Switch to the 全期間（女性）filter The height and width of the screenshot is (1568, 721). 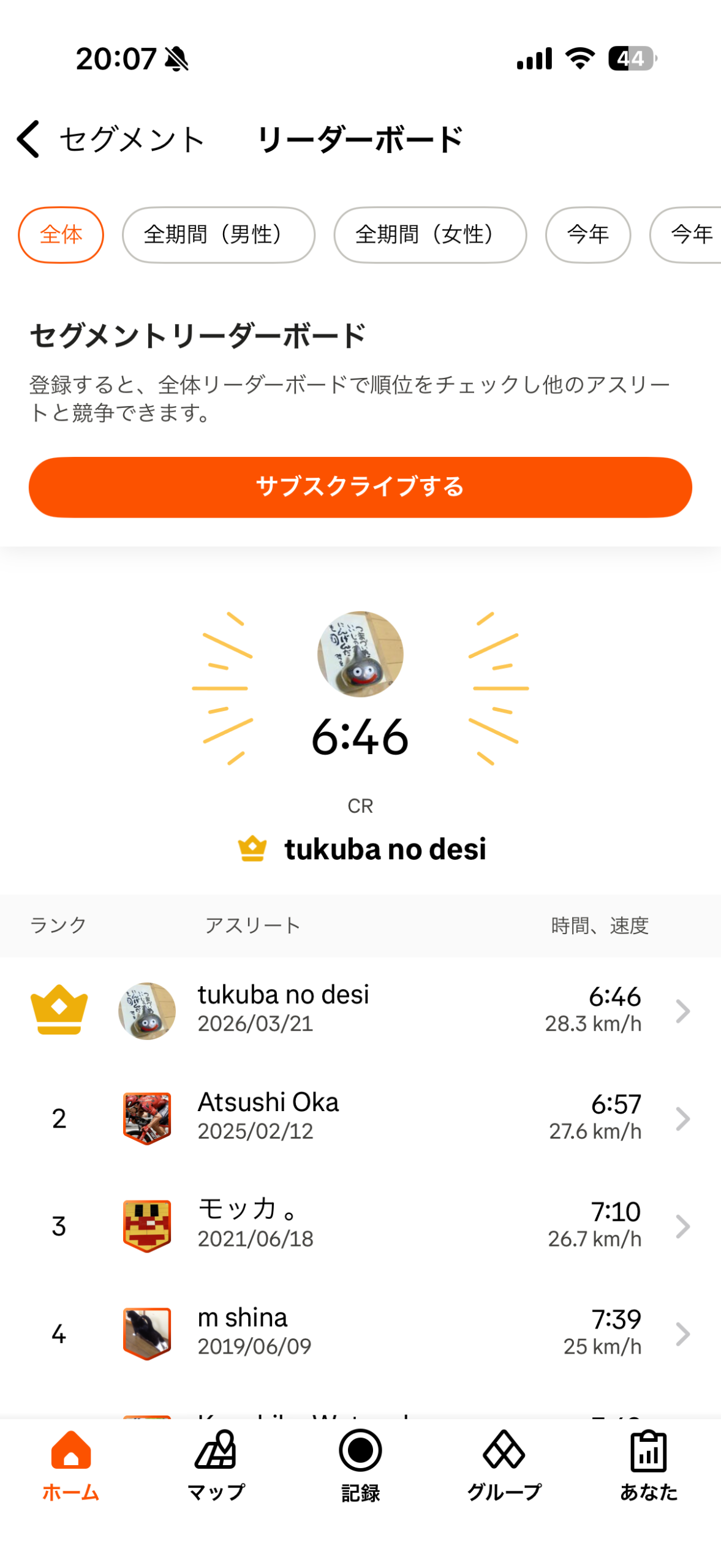pos(429,235)
